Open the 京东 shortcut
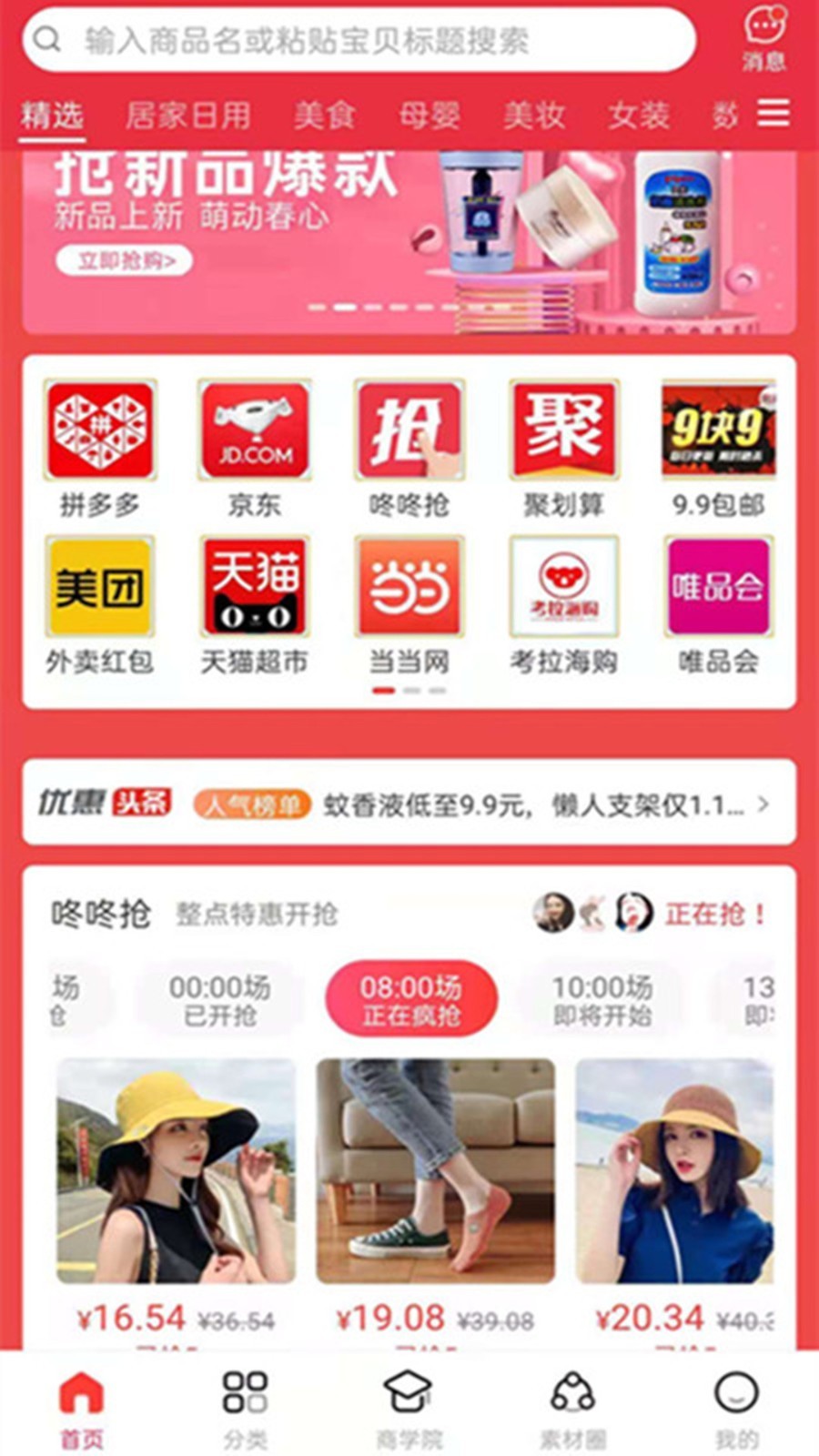Viewport: 819px width, 1456px height. point(255,448)
